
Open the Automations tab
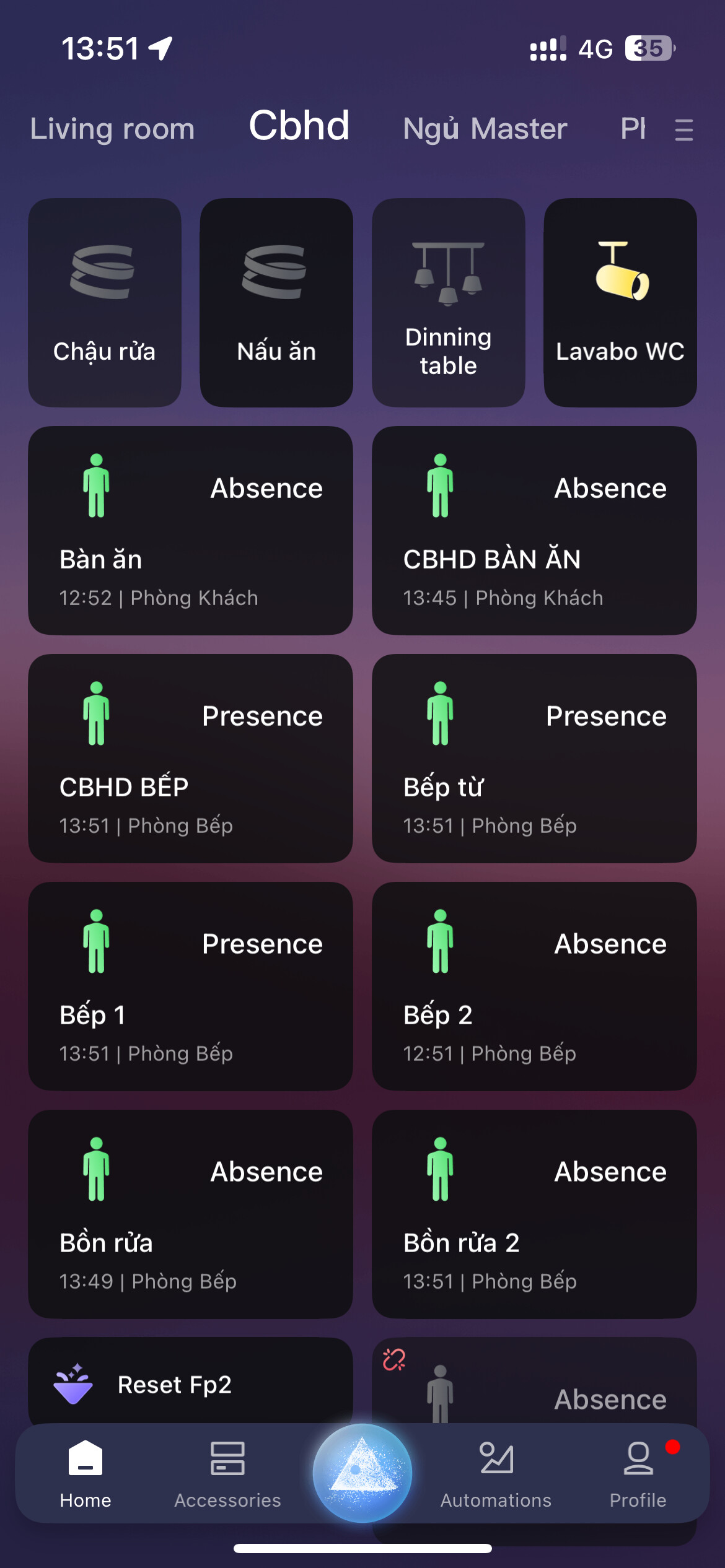[x=496, y=1474]
